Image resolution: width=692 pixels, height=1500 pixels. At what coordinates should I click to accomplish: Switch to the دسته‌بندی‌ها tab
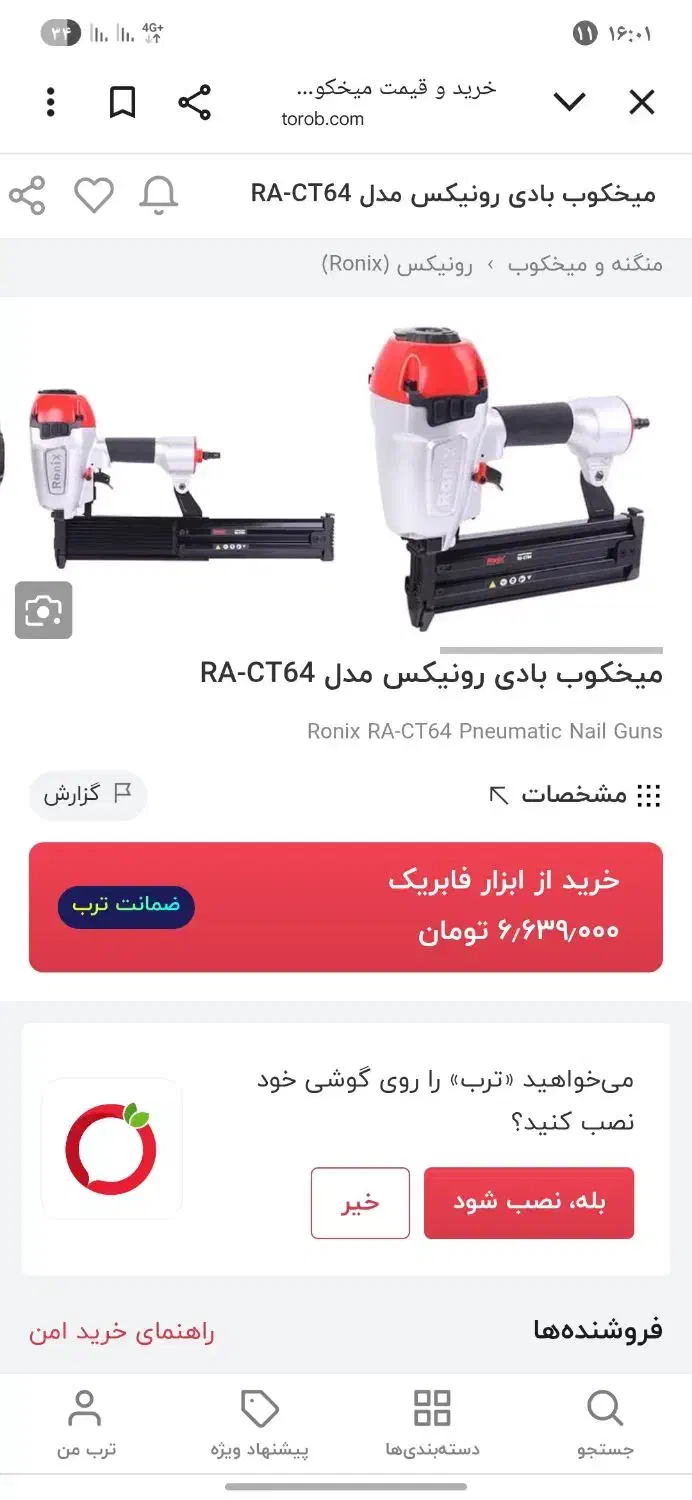click(432, 1423)
